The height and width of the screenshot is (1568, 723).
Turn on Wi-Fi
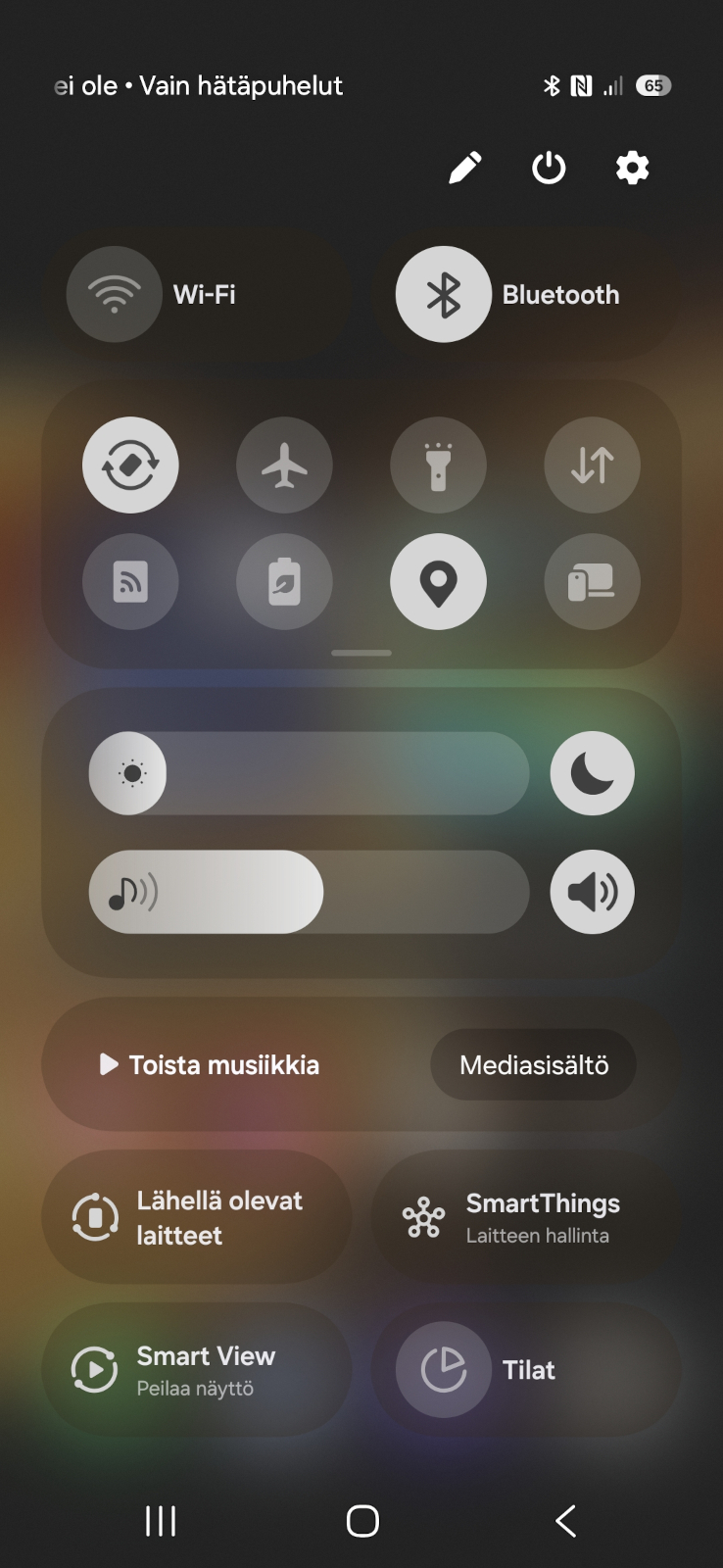coord(114,294)
